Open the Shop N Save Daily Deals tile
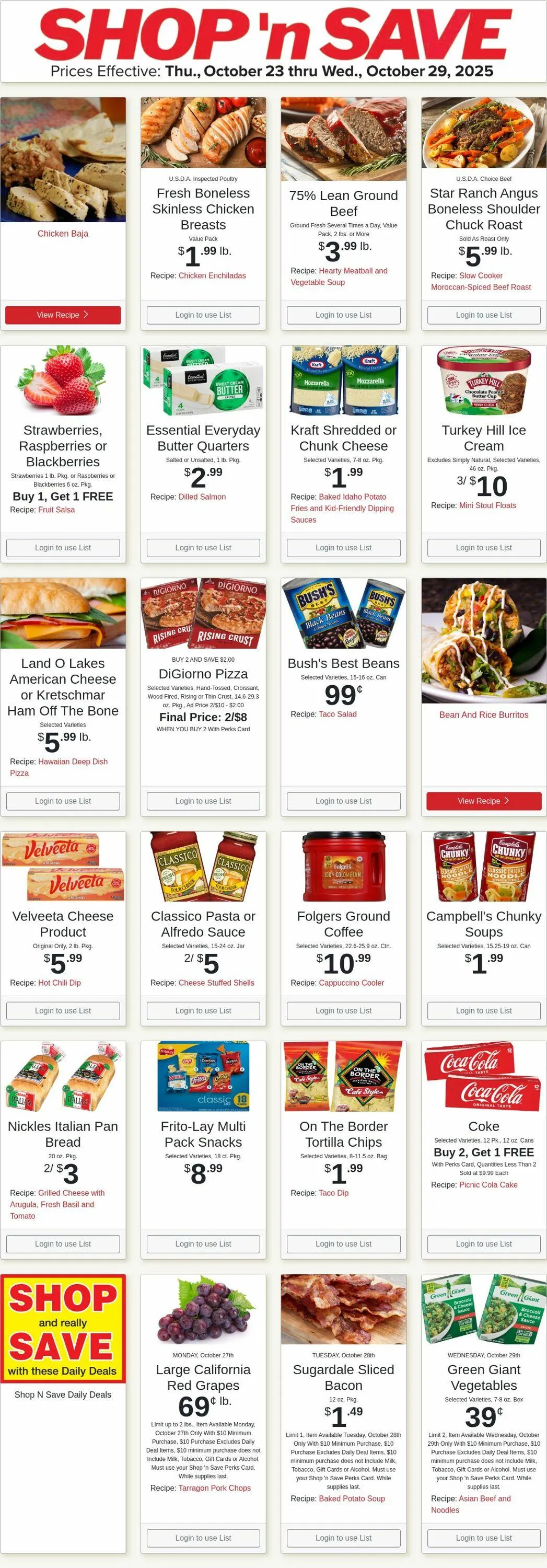 tap(63, 1394)
